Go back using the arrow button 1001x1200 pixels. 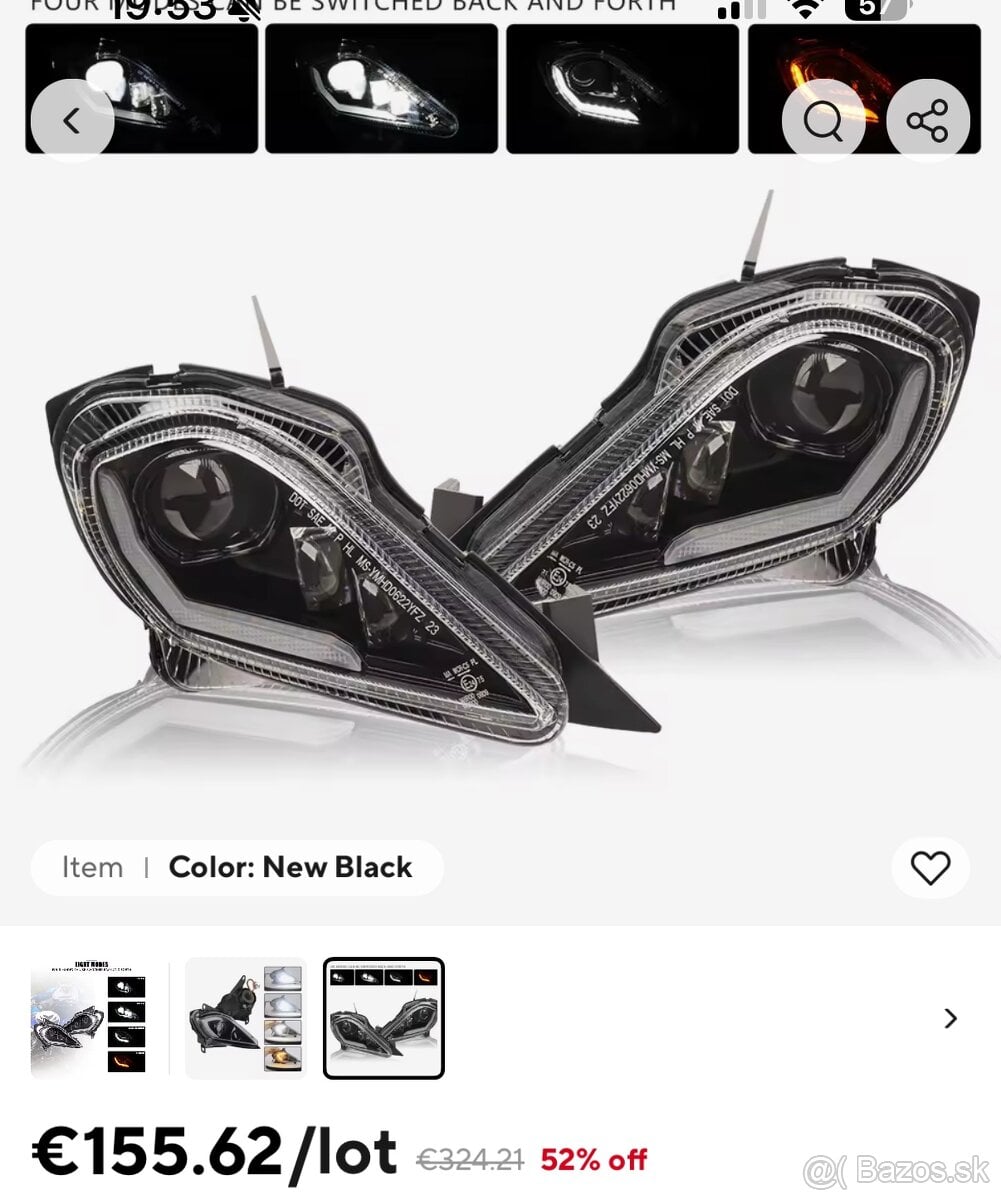click(71, 121)
